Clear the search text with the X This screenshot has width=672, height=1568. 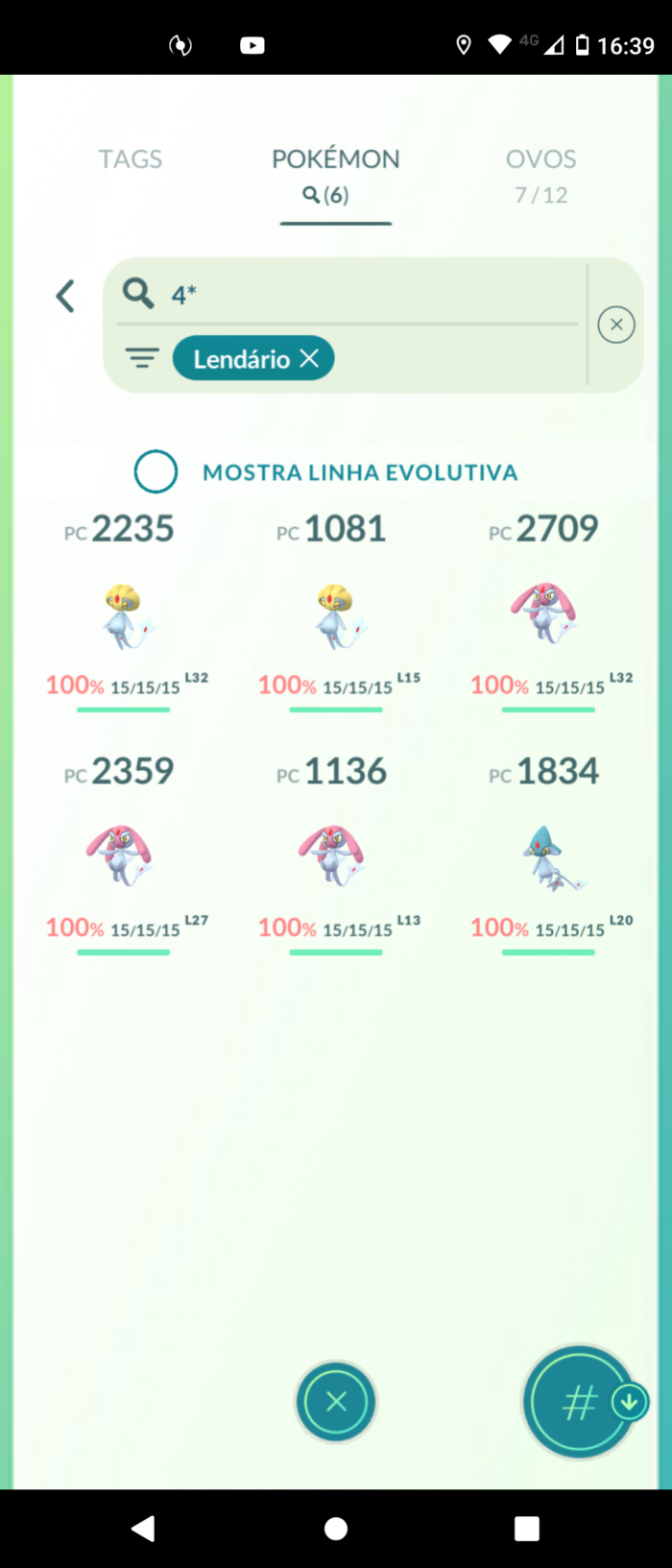coord(615,325)
